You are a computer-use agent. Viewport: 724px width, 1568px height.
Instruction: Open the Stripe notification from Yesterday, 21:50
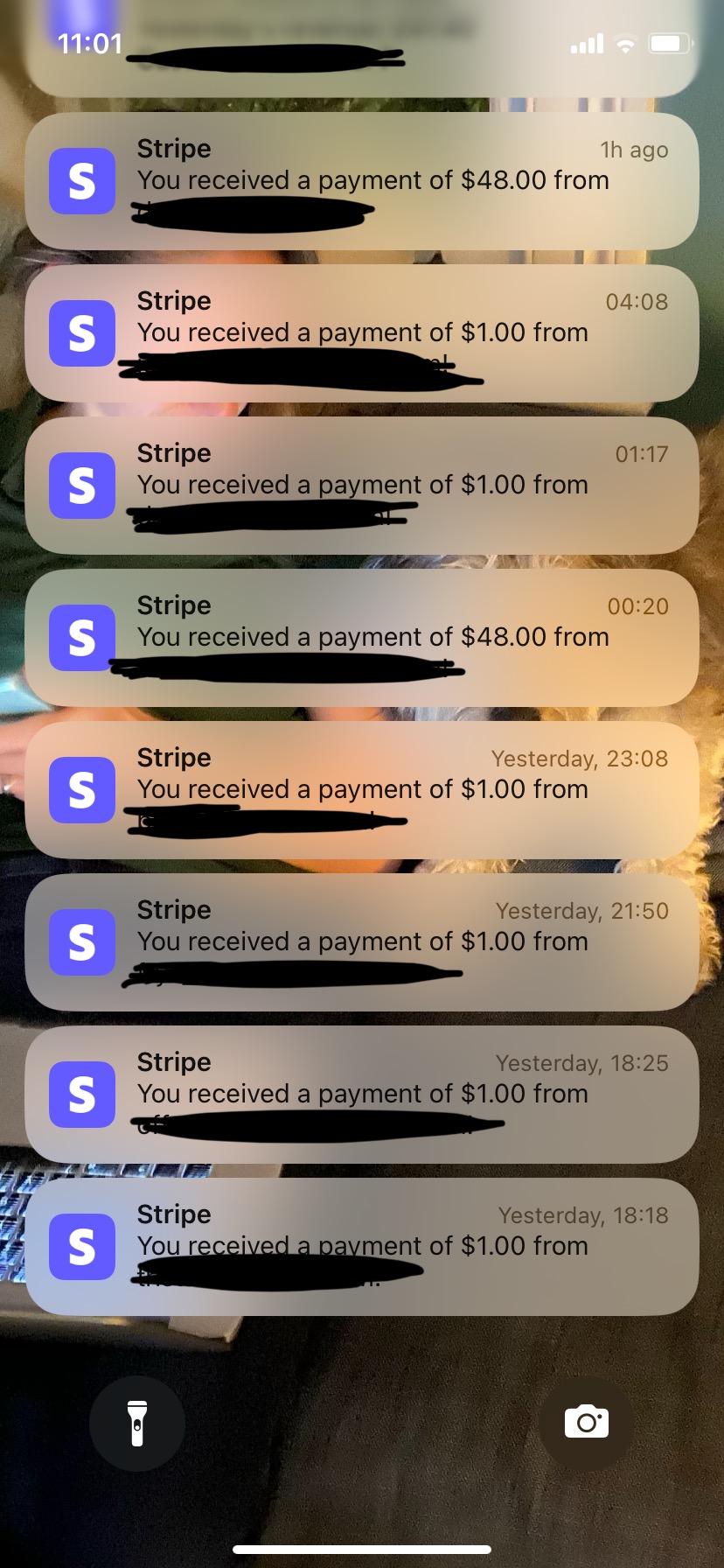coord(362,942)
